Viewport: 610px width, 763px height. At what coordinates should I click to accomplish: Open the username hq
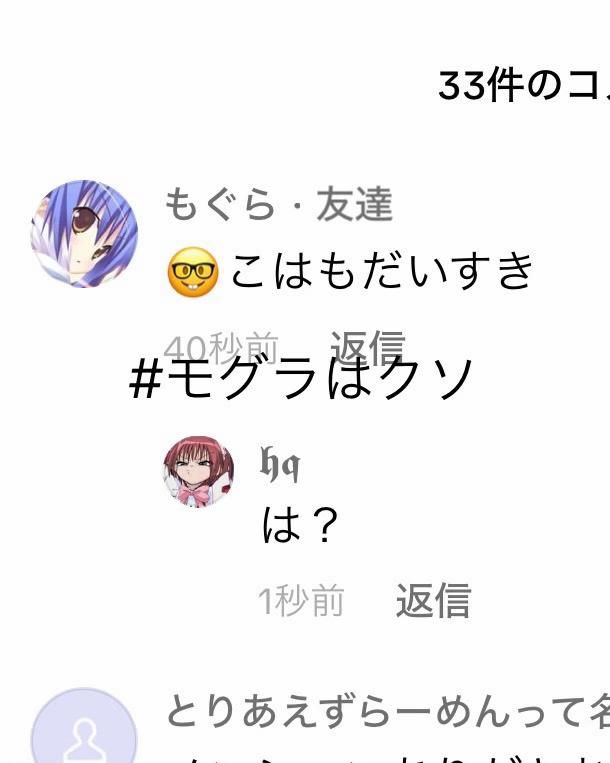point(280,465)
